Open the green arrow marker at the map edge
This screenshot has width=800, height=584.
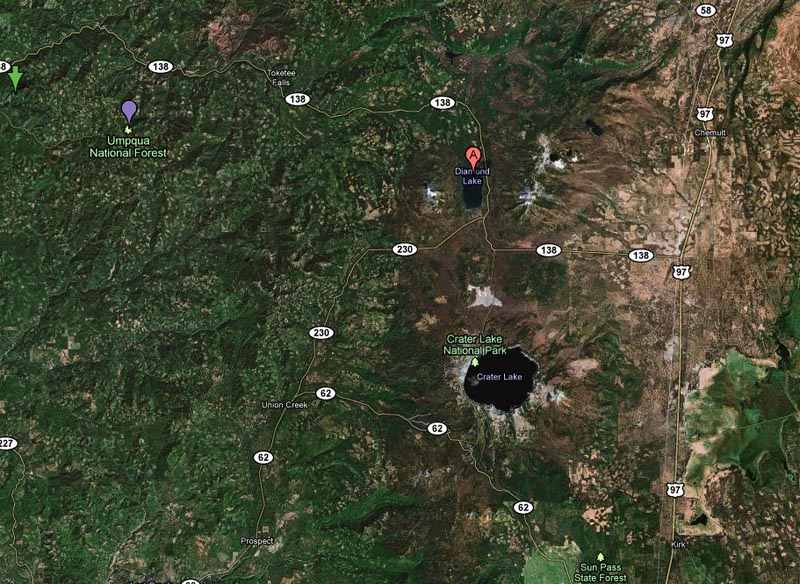coord(15,80)
